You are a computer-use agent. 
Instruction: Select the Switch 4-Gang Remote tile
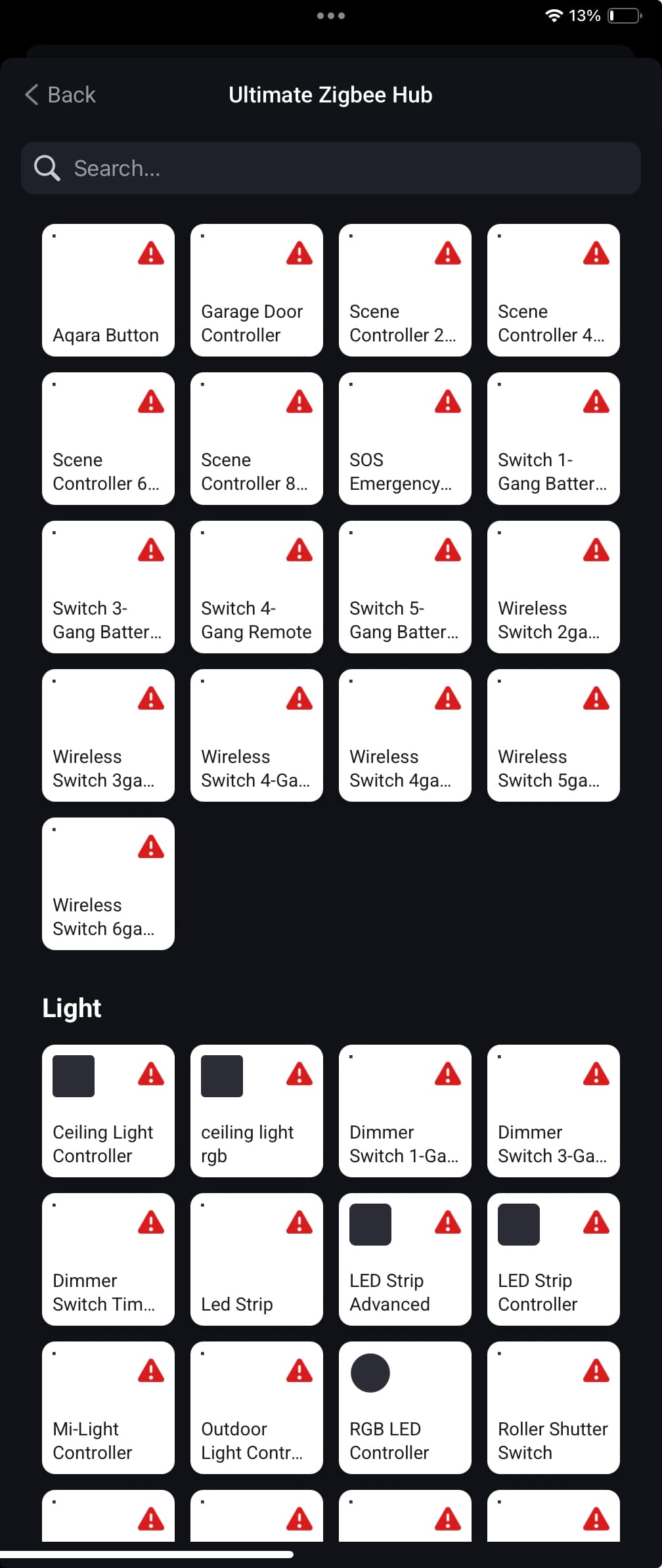pyautogui.click(x=257, y=587)
